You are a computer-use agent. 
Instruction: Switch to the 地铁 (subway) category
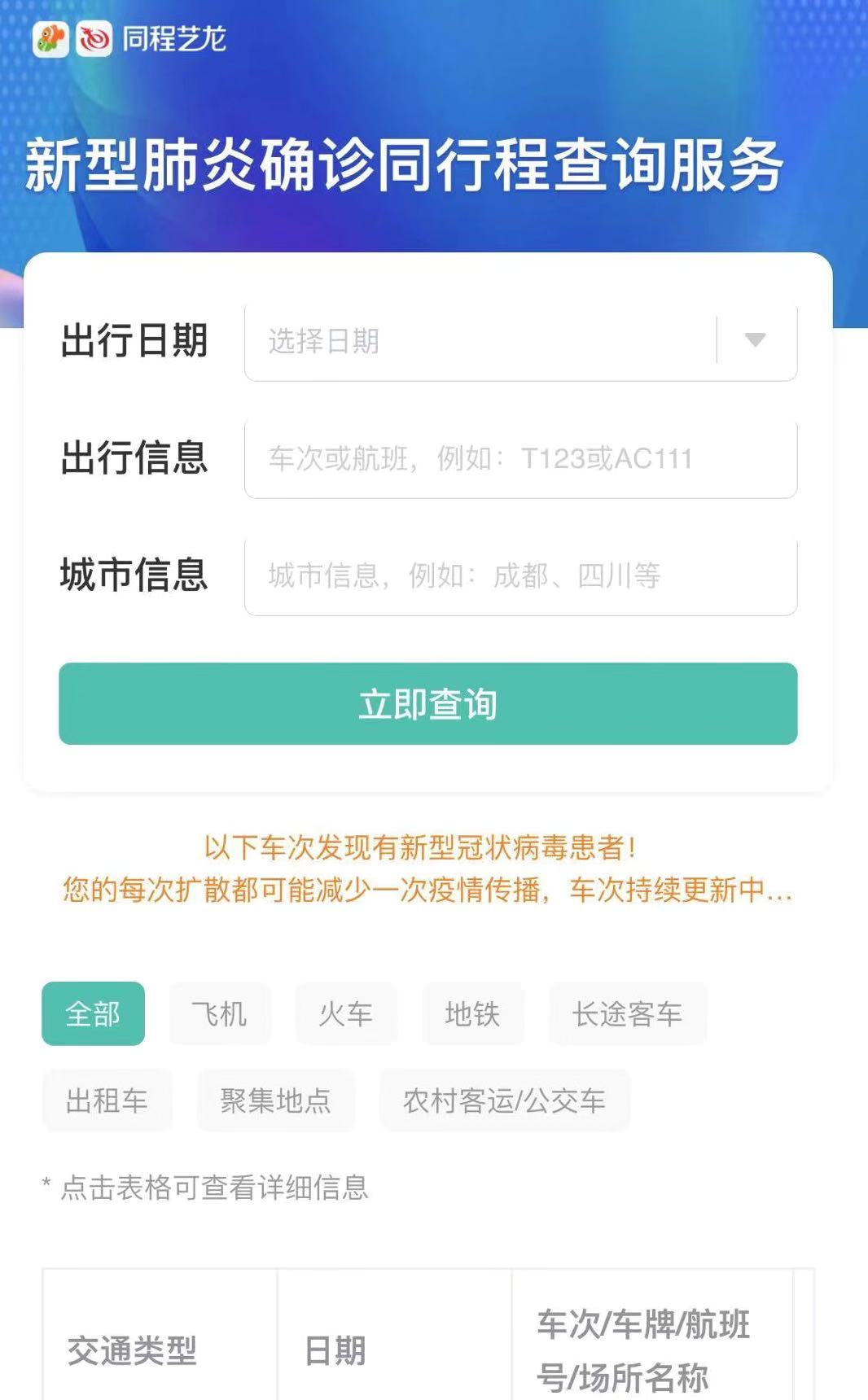472,1013
